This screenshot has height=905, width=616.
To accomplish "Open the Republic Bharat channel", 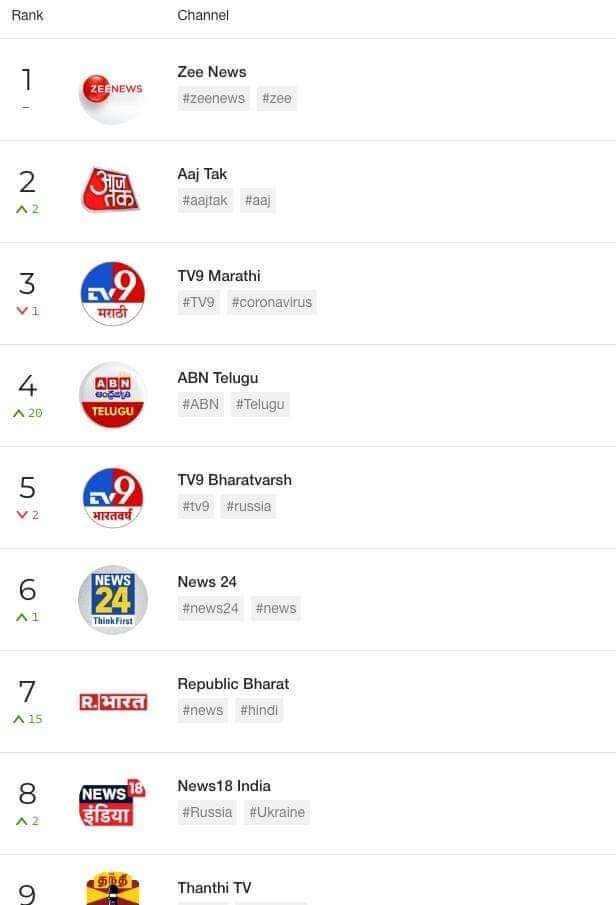I will [x=233, y=684].
